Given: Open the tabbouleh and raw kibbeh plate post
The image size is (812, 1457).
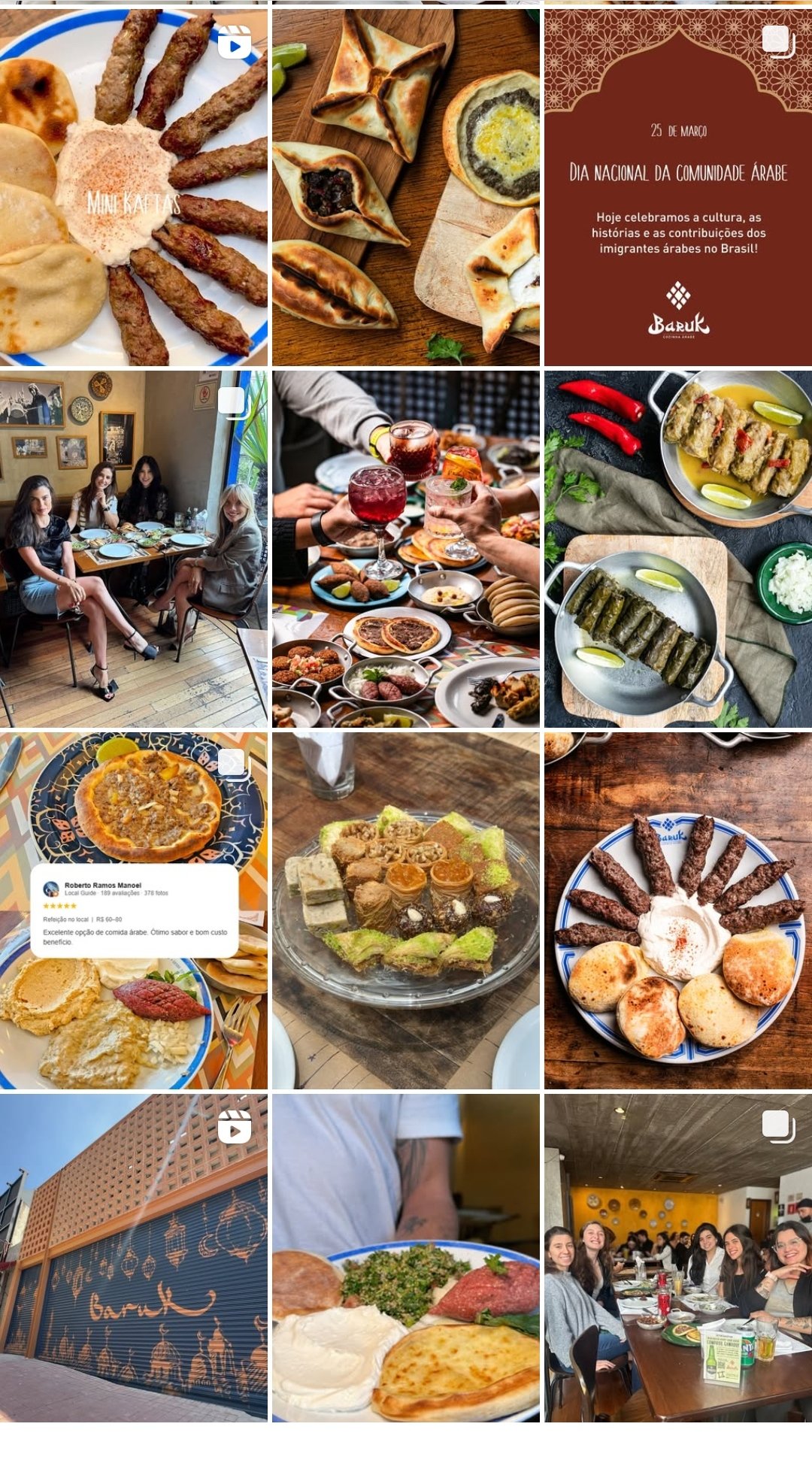Looking at the screenshot, I should [405, 1257].
